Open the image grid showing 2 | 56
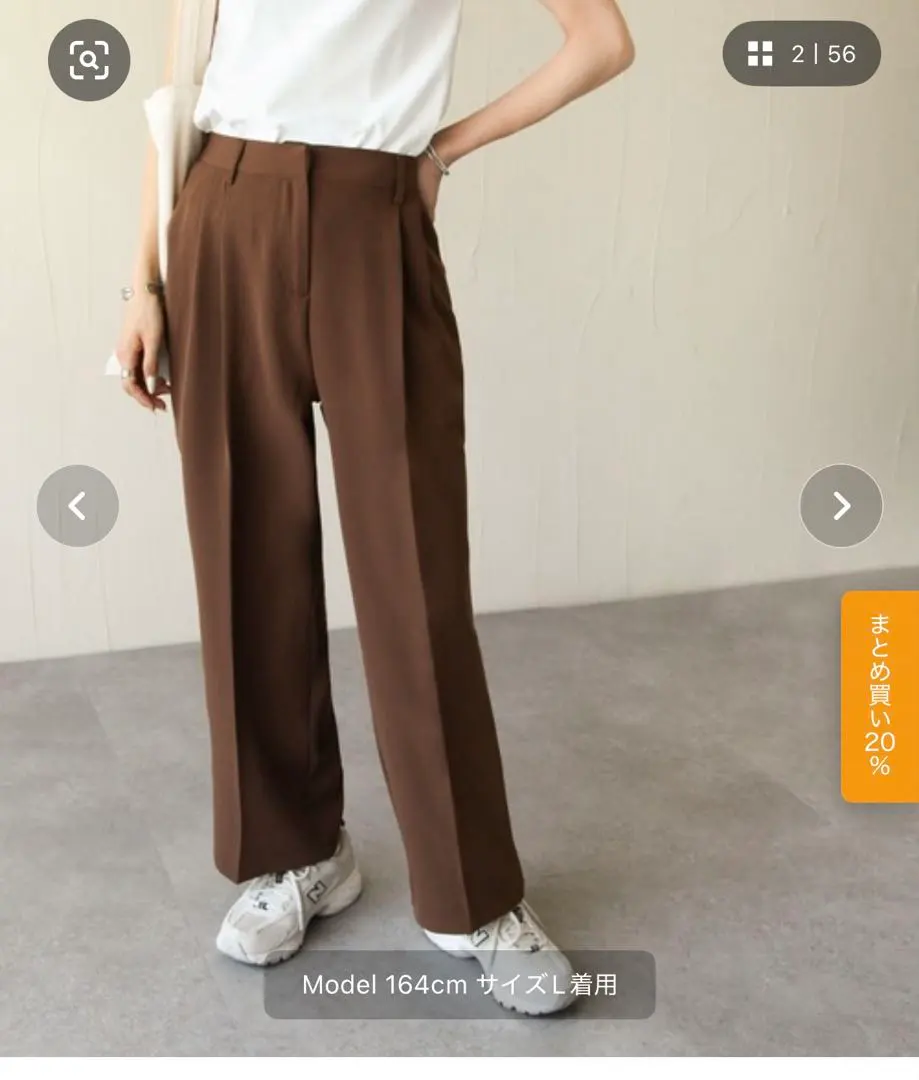919x1080 pixels. point(801,54)
